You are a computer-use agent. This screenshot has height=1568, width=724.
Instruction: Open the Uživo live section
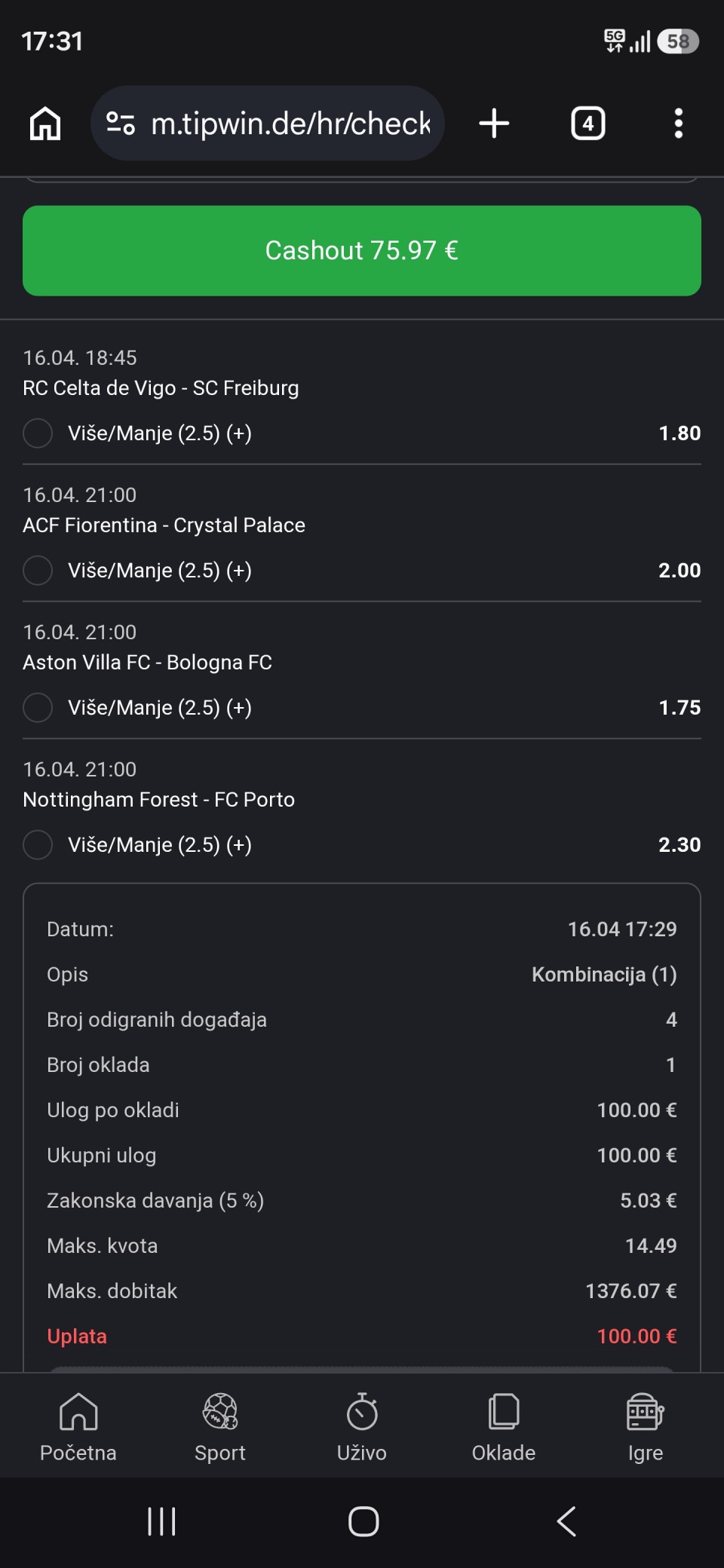click(x=362, y=1426)
